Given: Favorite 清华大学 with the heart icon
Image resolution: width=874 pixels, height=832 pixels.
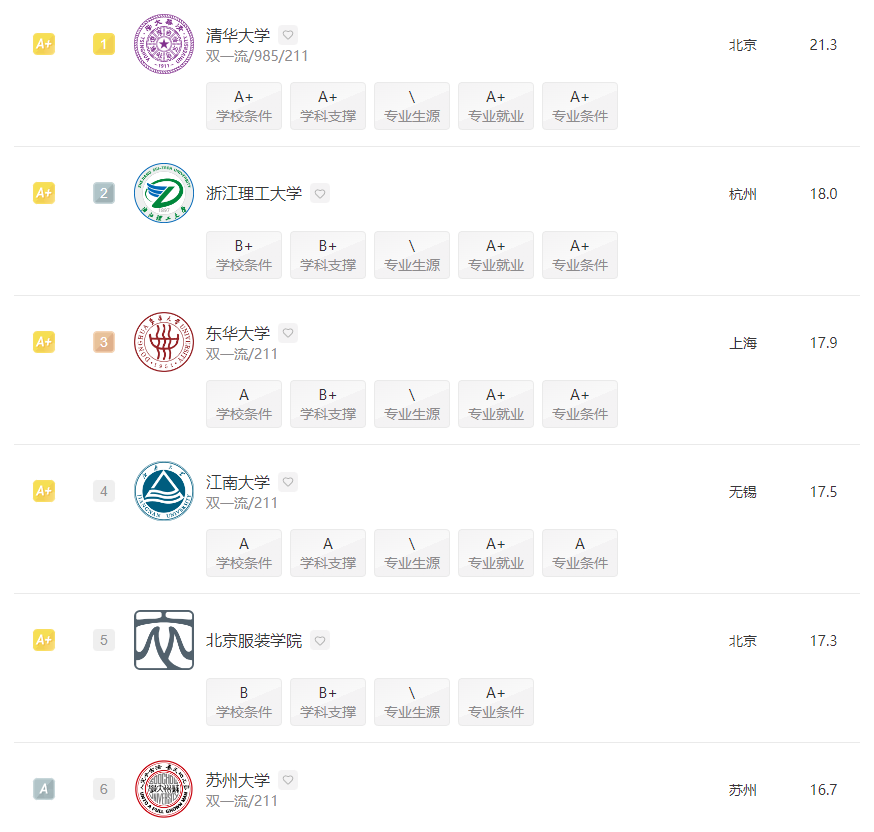Looking at the screenshot, I should click(x=288, y=35).
